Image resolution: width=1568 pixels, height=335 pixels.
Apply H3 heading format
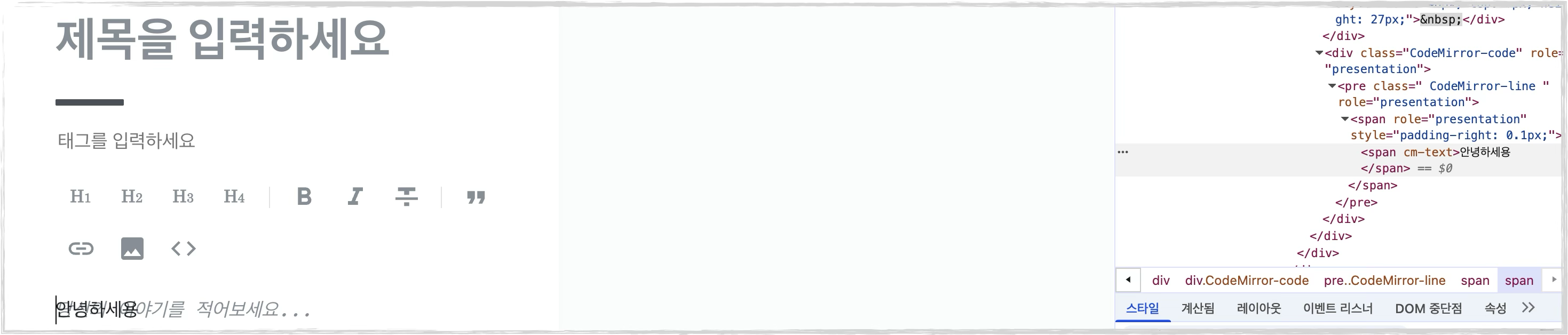coord(183,196)
